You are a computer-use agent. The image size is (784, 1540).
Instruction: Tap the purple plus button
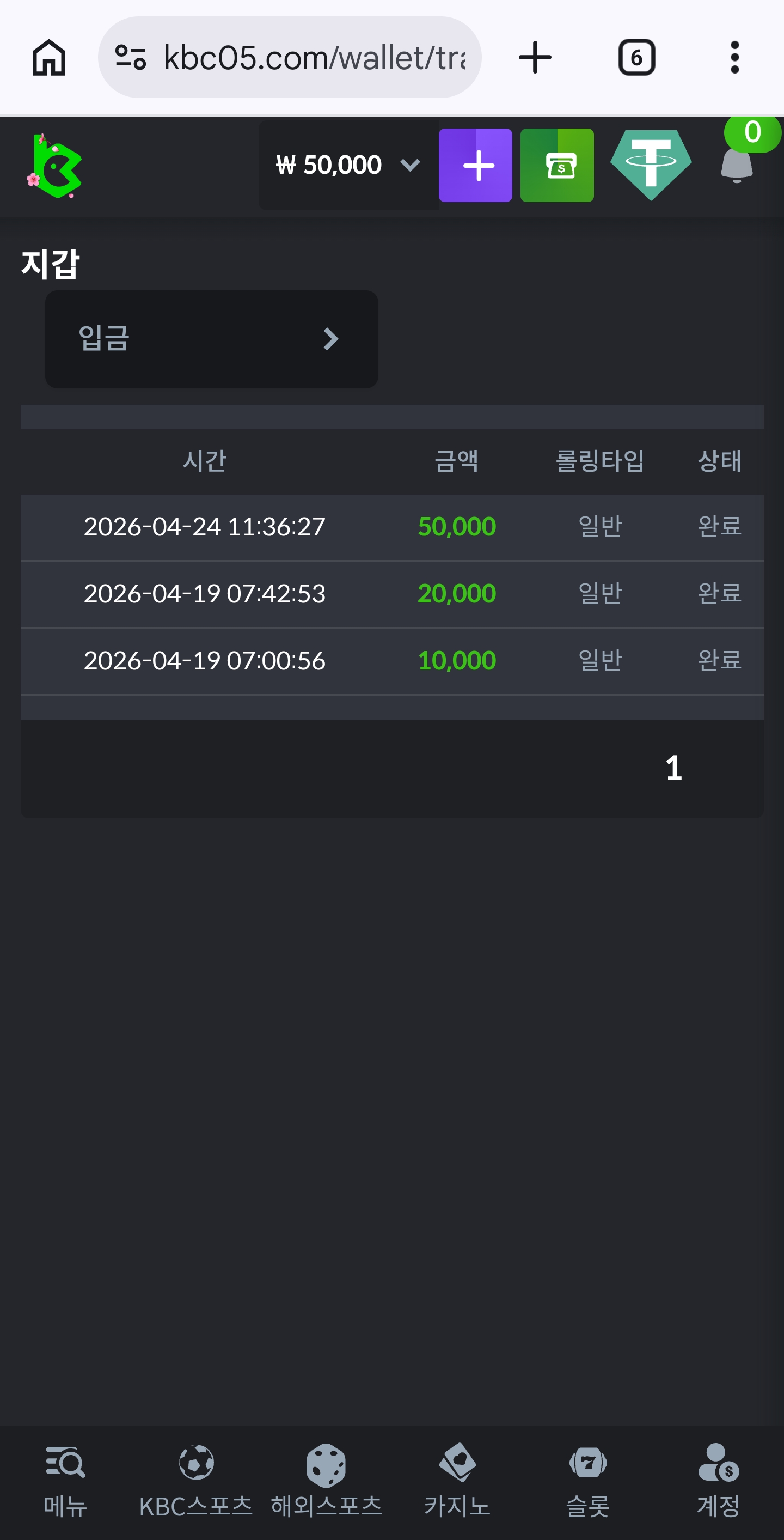pyautogui.click(x=475, y=165)
